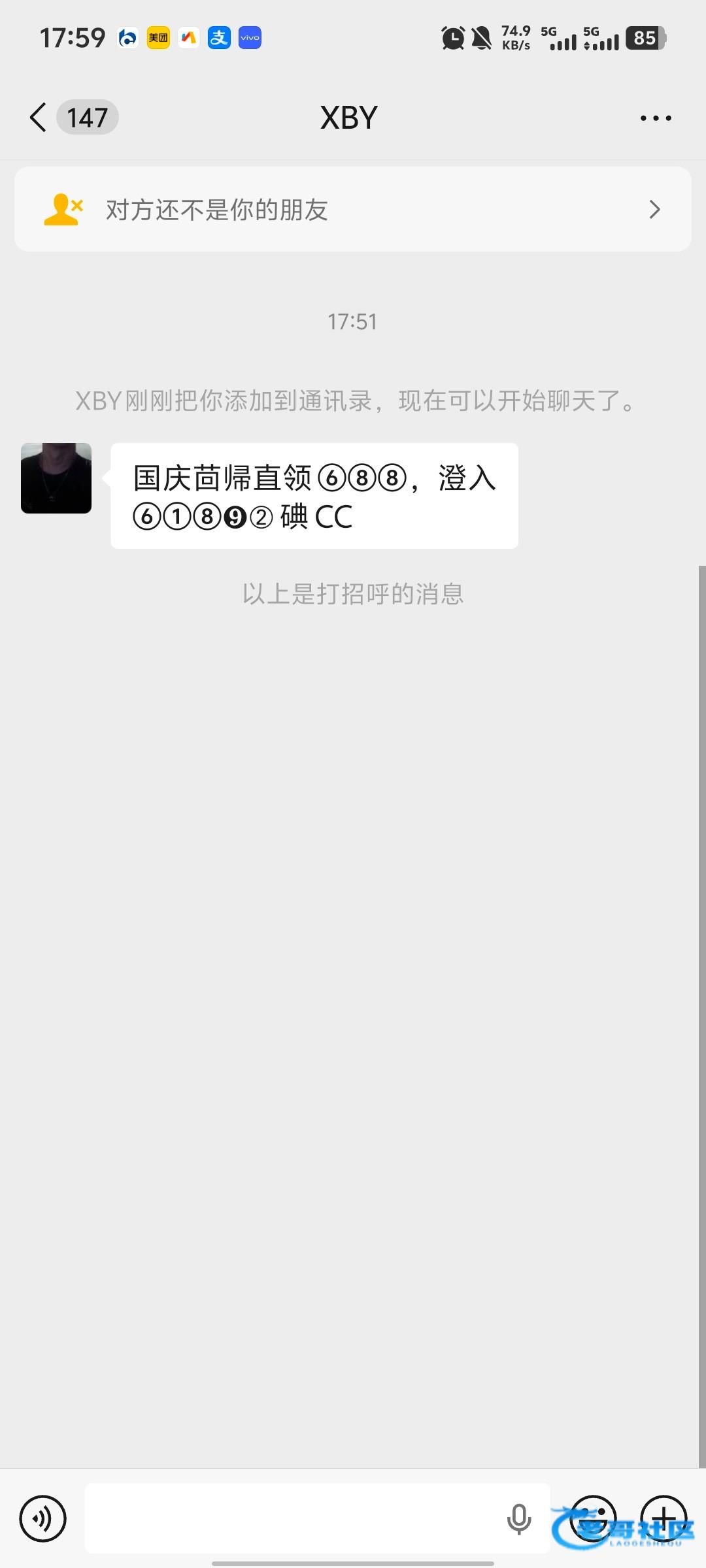Image resolution: width=706 pixels, height=1568 pixels.
Task: Open the plus attachments menu
Action: (x=664, y=1517)
